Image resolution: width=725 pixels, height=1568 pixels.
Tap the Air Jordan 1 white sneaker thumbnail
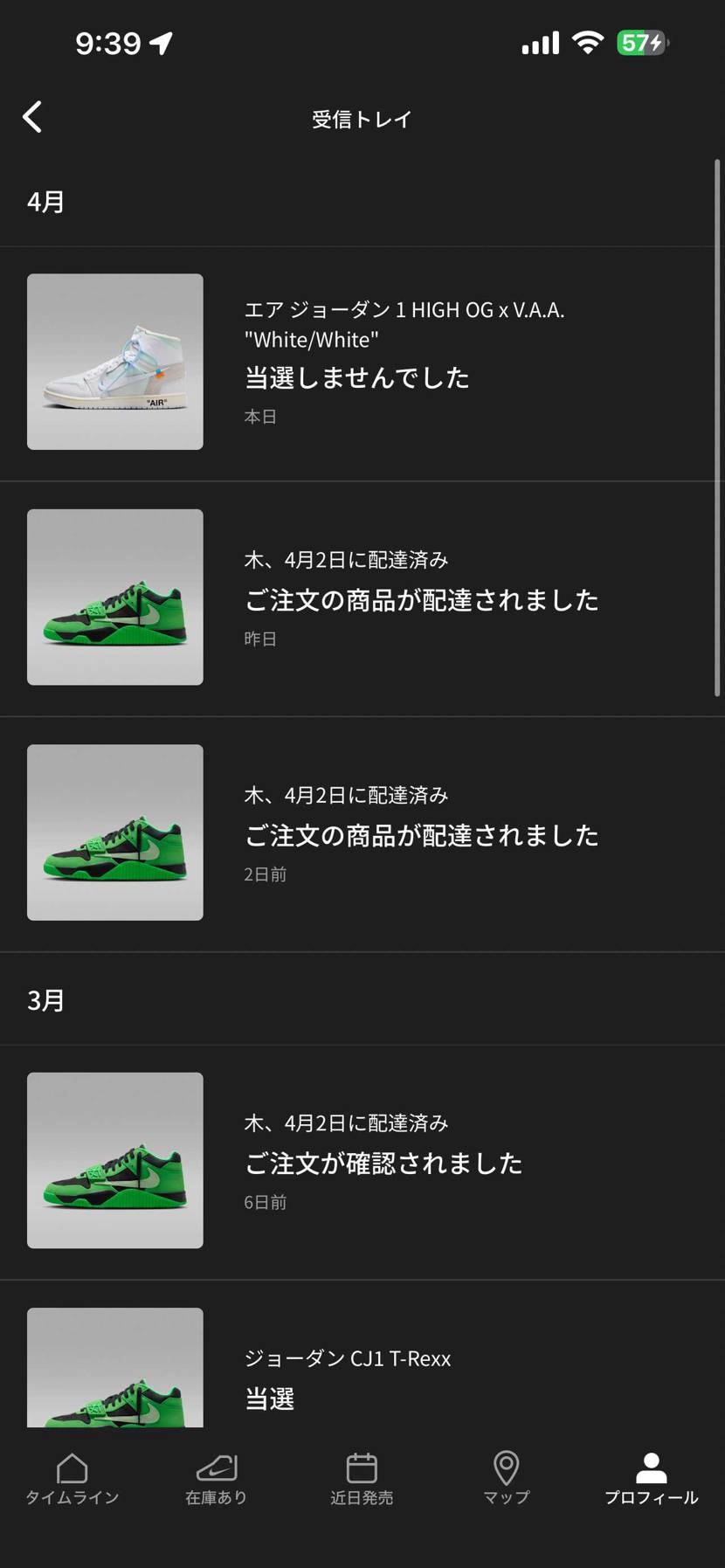(114, 362)
